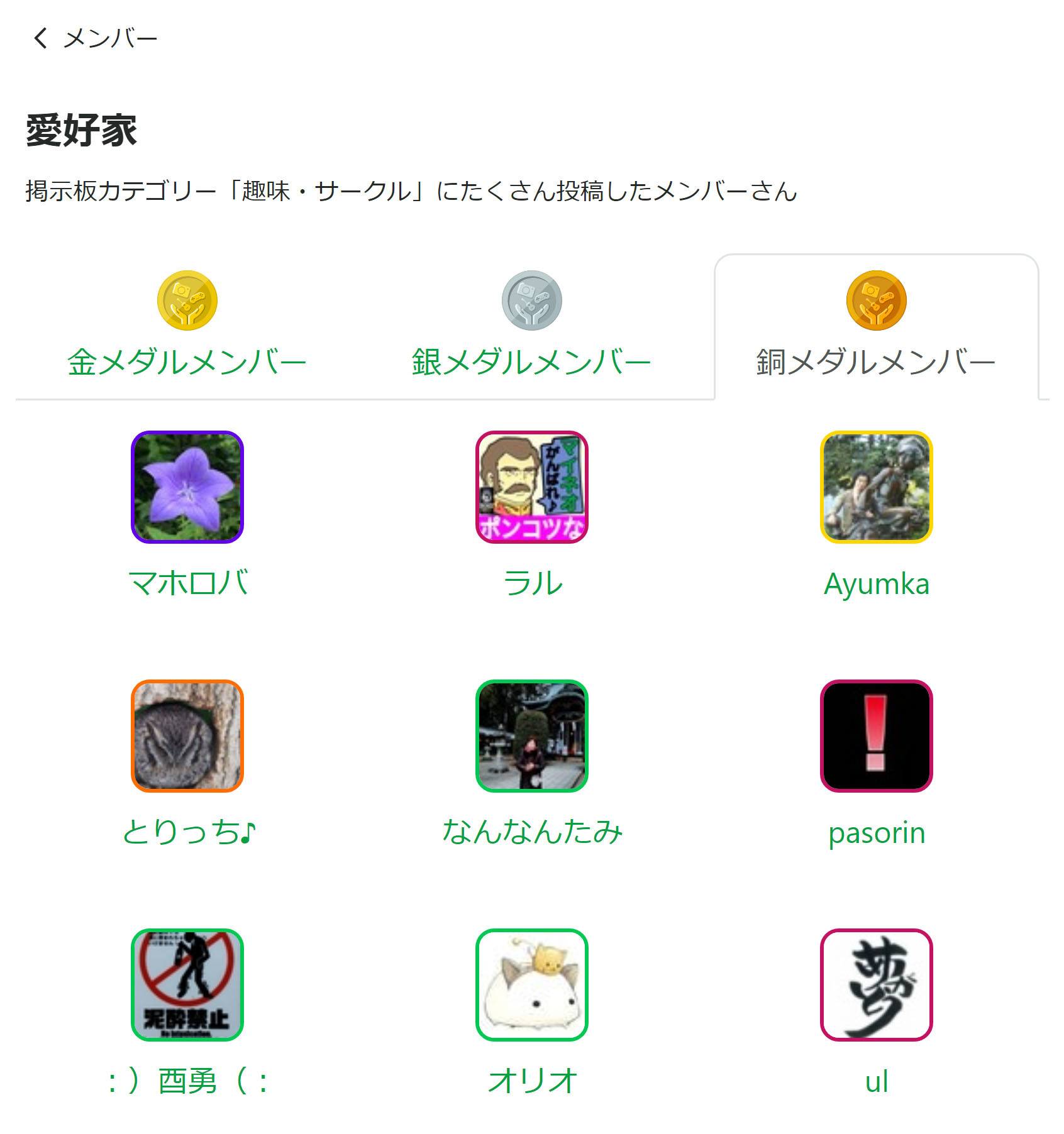This screenshot has width=1064, height=1134.
Task: View なんなんたみ's profile
Action: [532, 763]
